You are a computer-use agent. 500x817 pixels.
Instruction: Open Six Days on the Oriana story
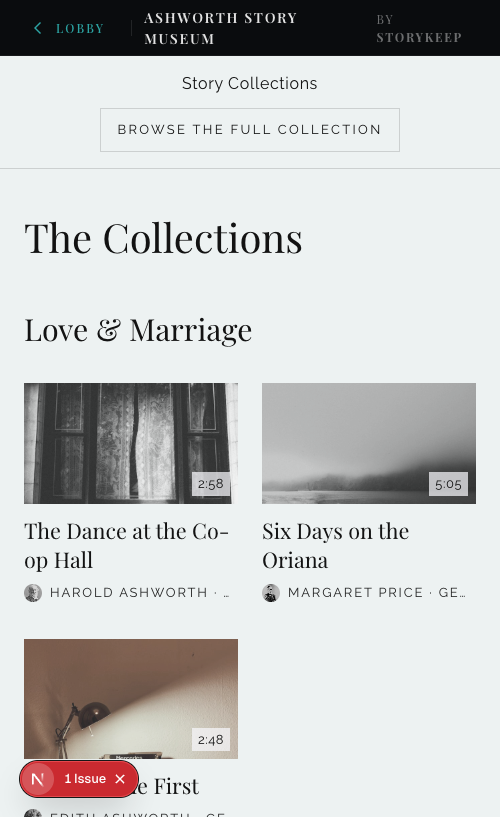click(369, 492)
